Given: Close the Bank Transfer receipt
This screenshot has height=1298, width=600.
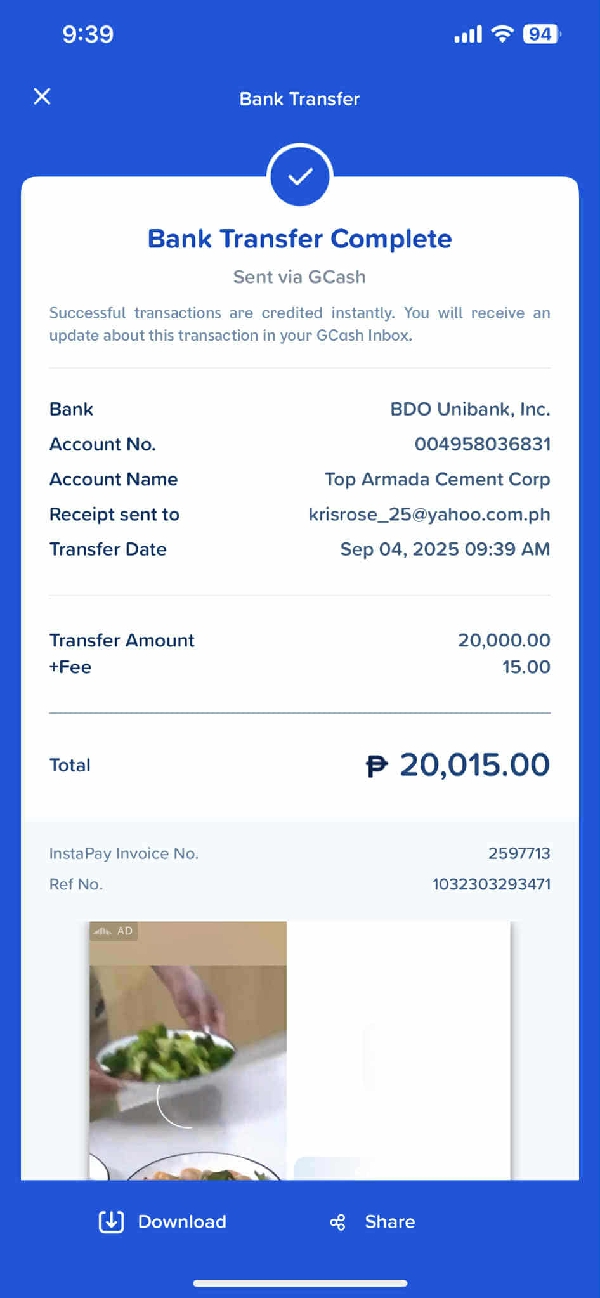Looking at the screenshot, I should pyautogui.click(x=42, y=97).
